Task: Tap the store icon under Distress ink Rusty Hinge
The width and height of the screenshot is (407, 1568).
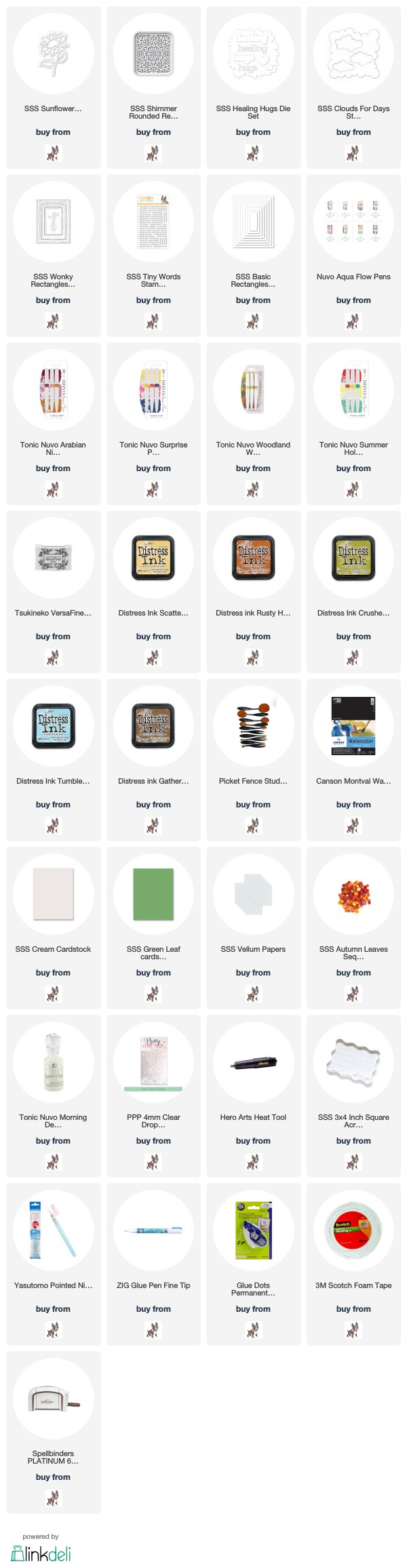Action: click(x=253, y=658)
